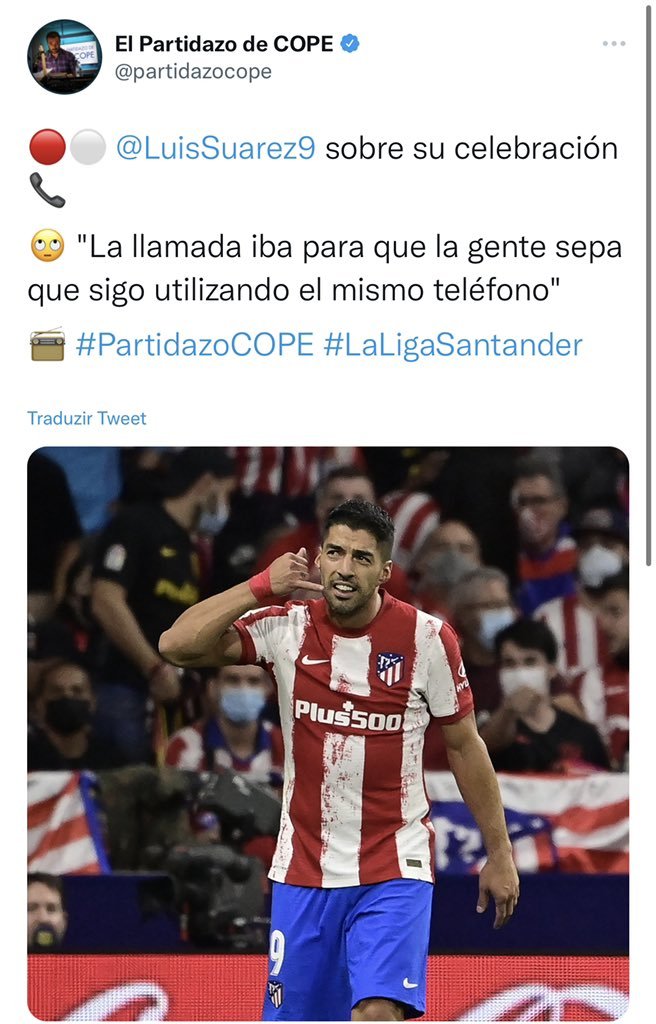Open El Partidazo de COPE profile picture
The height and width of the screenshot is (1024, 656).
click(x=64, y=57)
